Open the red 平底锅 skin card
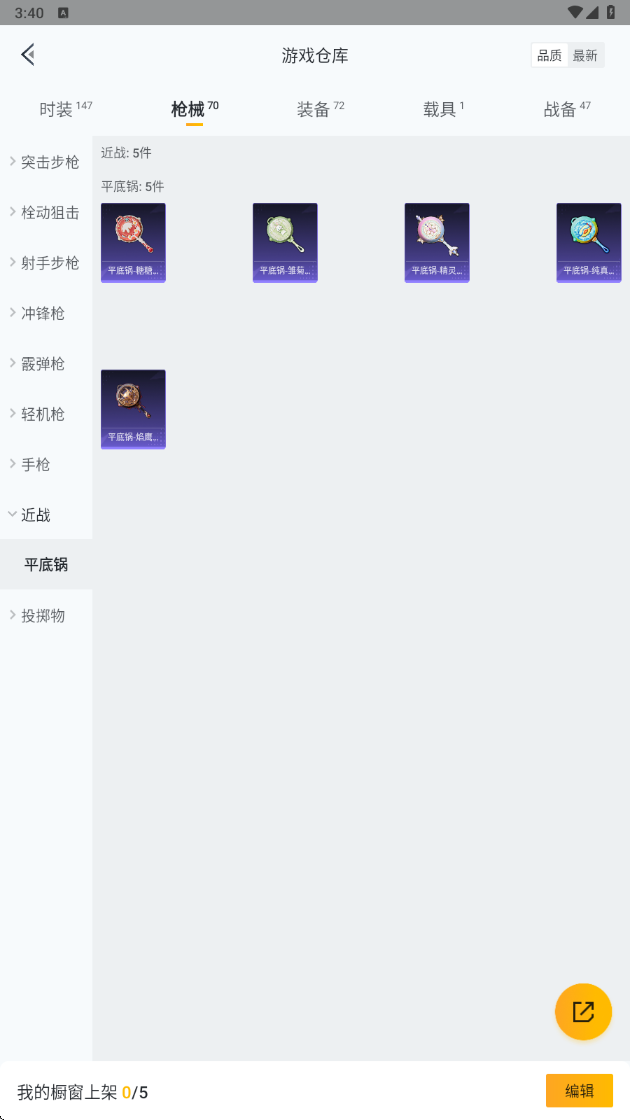This screenshot has height=1120, width=630. click(134, 243)
